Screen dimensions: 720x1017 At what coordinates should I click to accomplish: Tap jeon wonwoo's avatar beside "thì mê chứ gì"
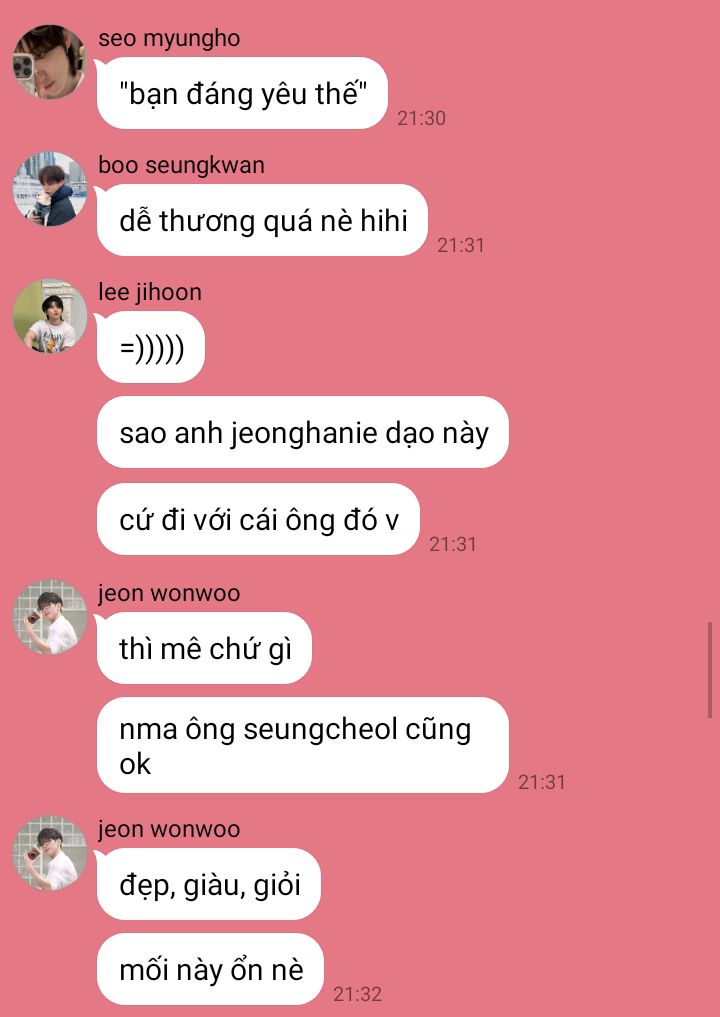(x=49, y=617)
